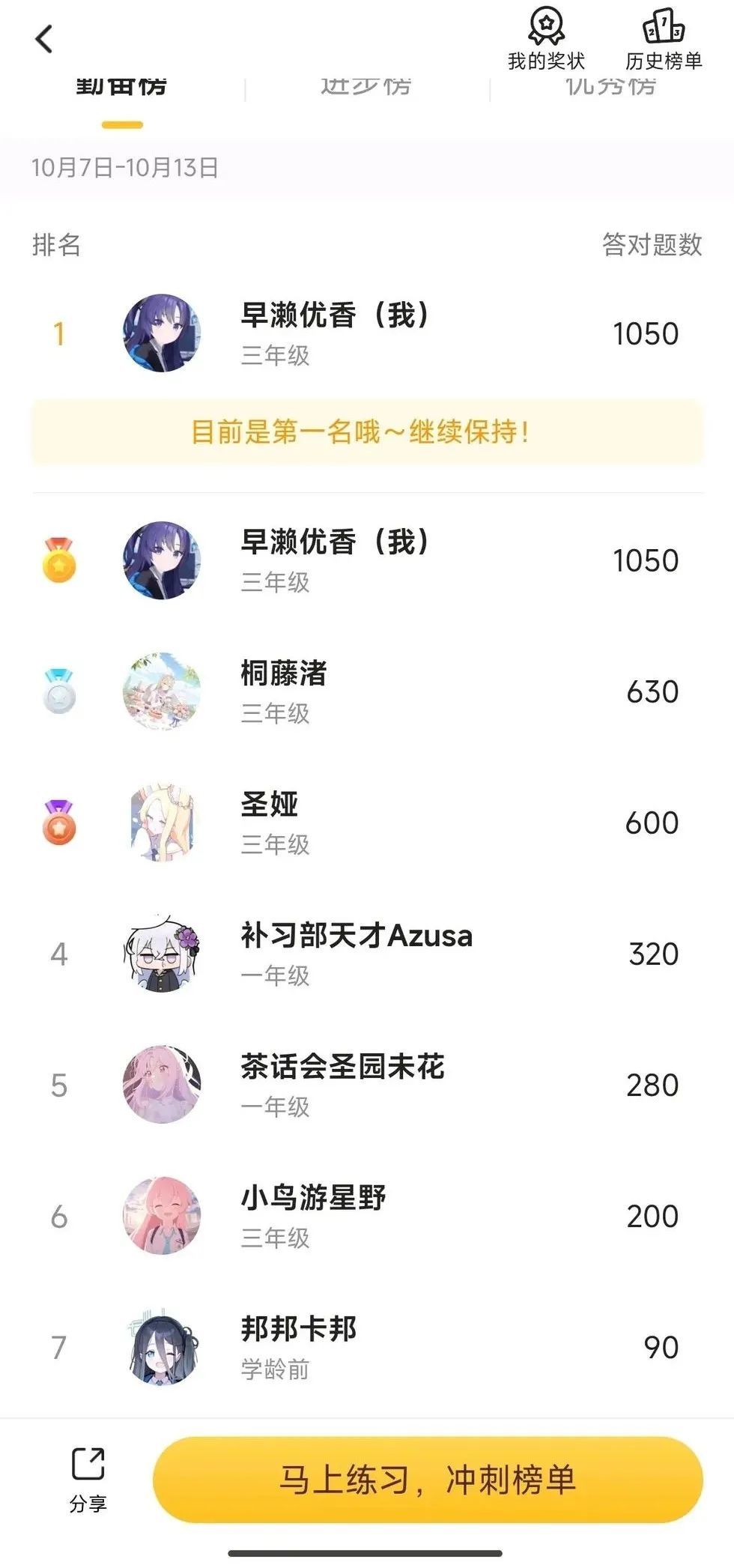Tap 小鸟游星野's score of 200
The width and height of the screenshot is (734, 1568).
click(x=651, y=1215)
